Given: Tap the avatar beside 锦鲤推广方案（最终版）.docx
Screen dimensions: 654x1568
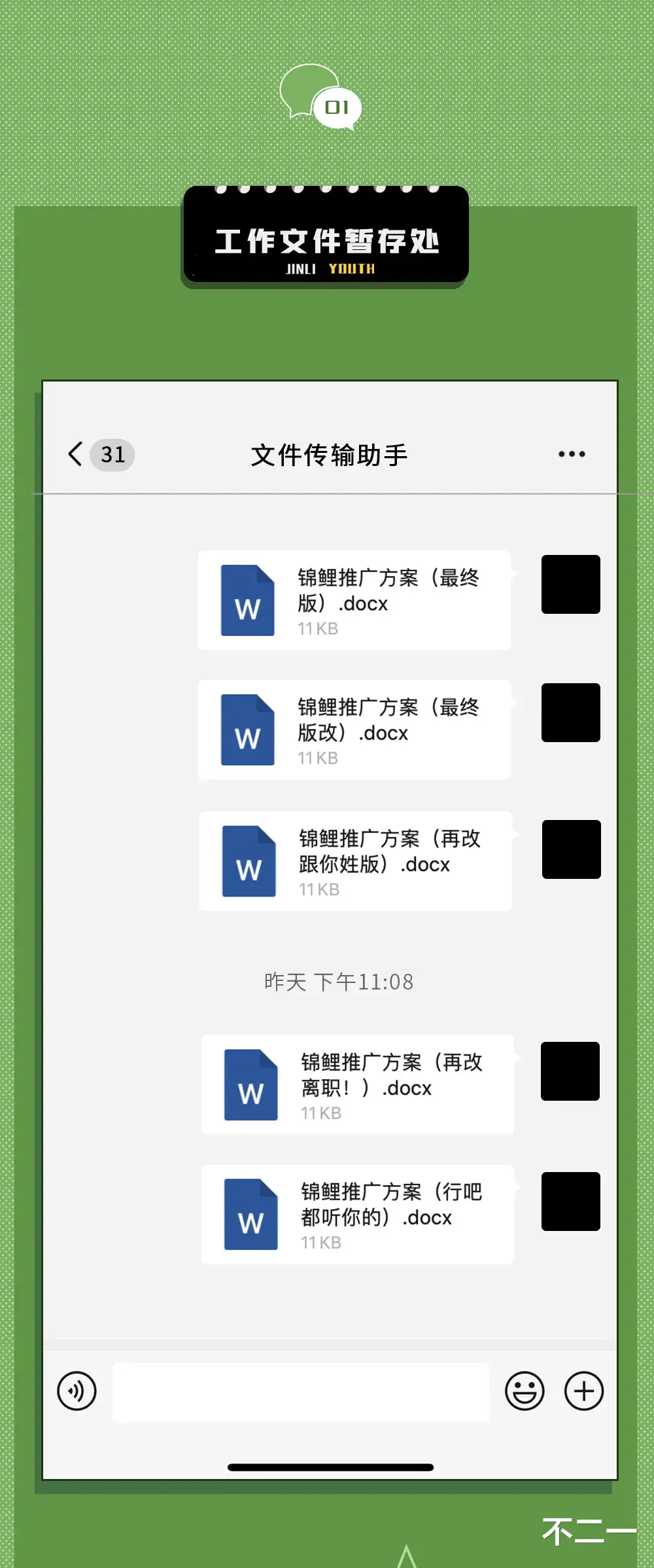Looking at the screenshot, I should [570, 584].
